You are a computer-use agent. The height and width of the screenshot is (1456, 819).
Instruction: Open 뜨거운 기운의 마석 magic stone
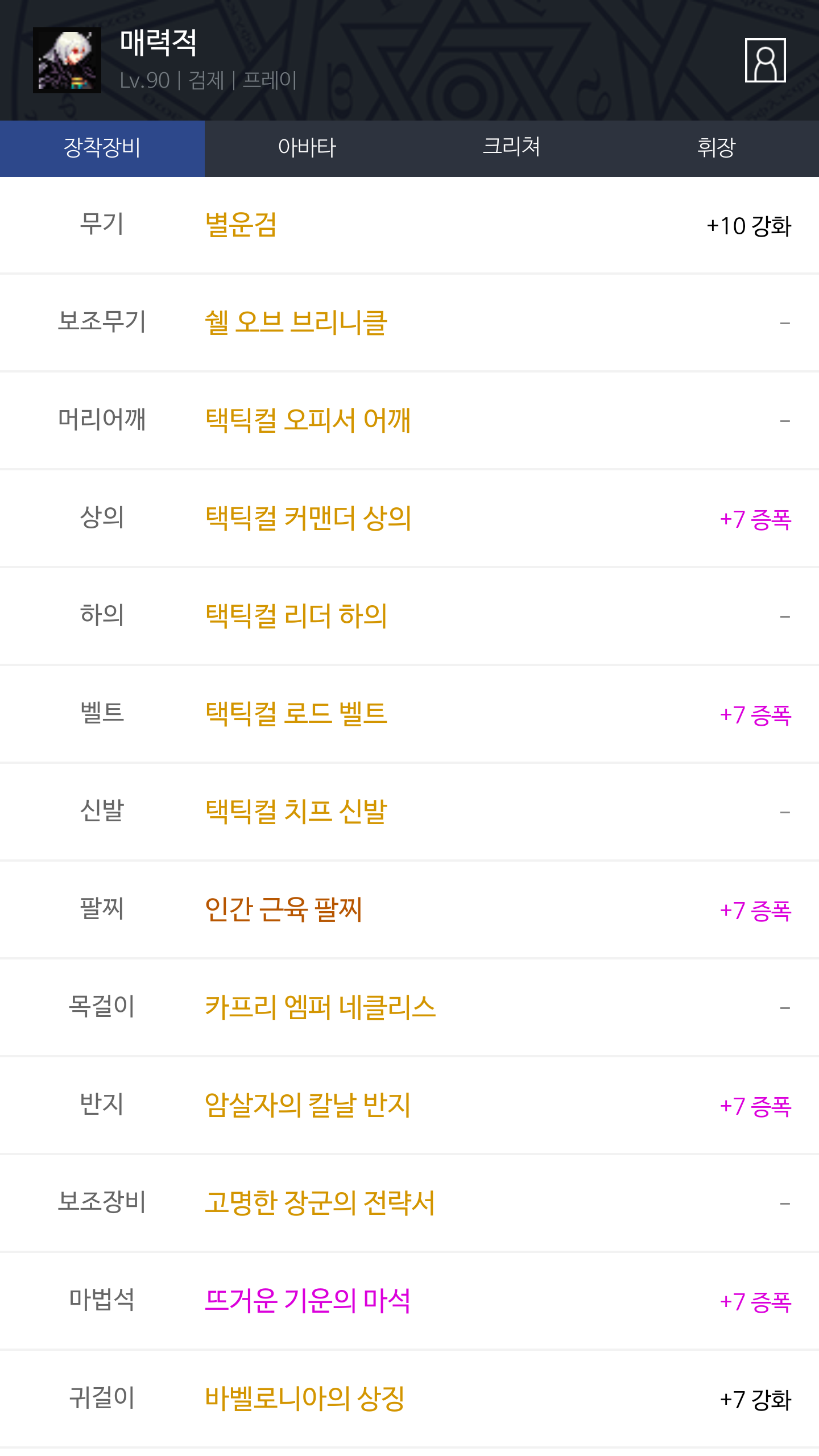click(308, 1301)
